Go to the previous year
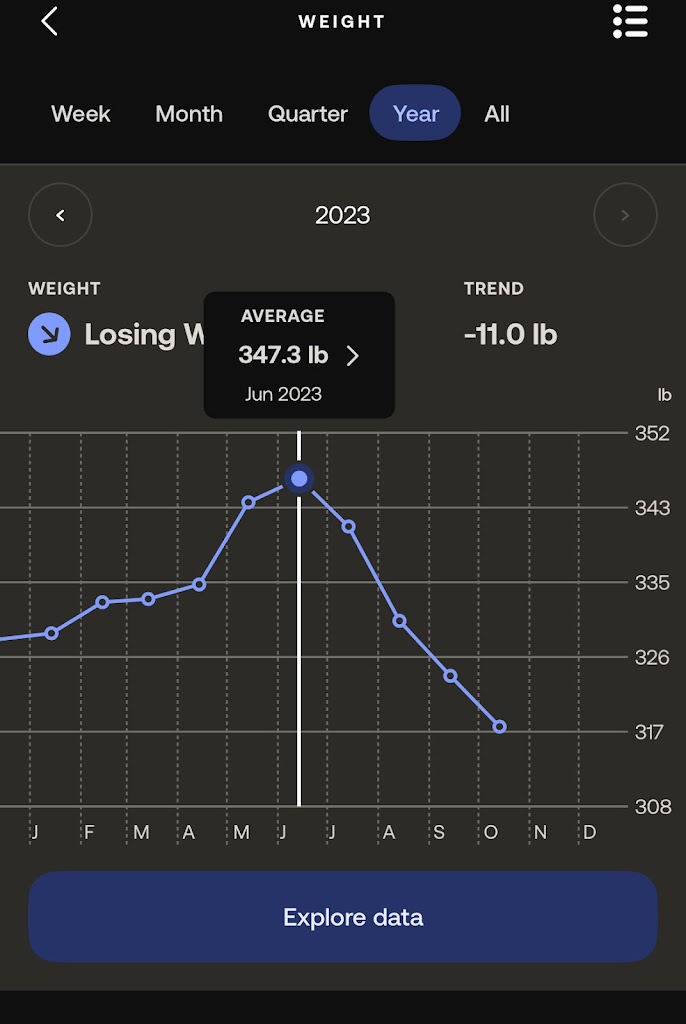This screenshot has width=686, height=1024. coord(60,215)
